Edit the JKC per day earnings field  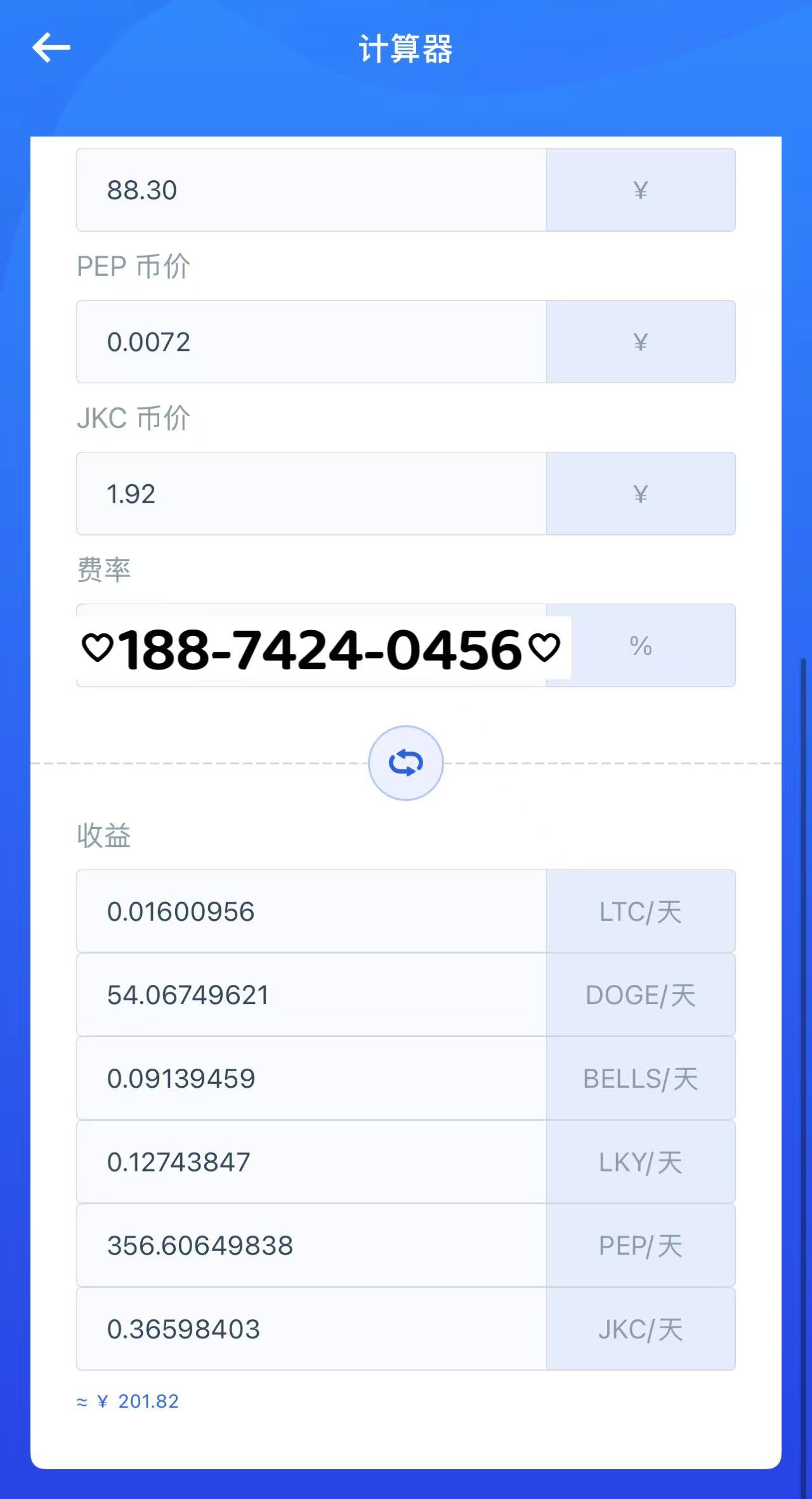click(x=311, y=1329)
